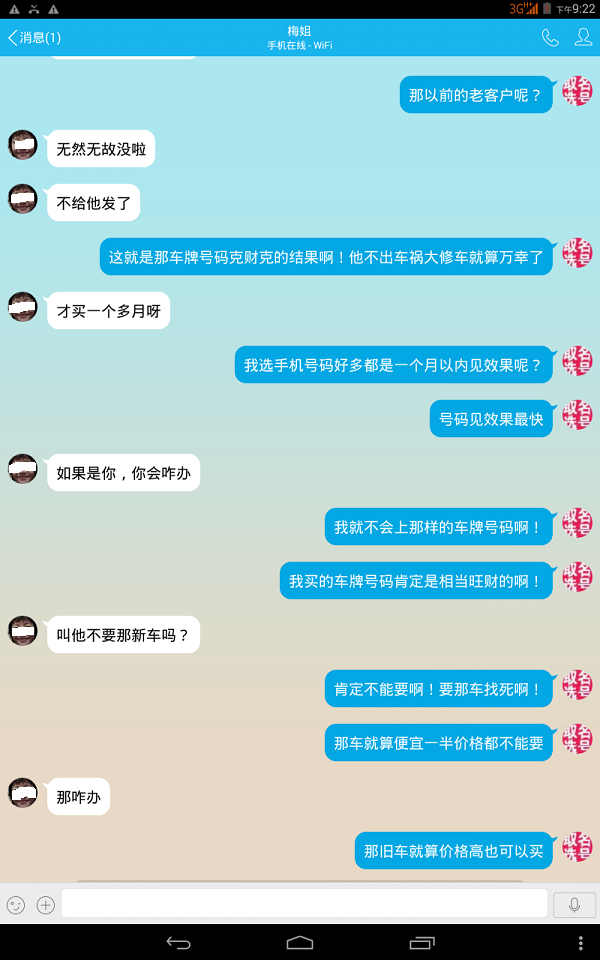Start a voice call with 梅姐

pos(549,38)
